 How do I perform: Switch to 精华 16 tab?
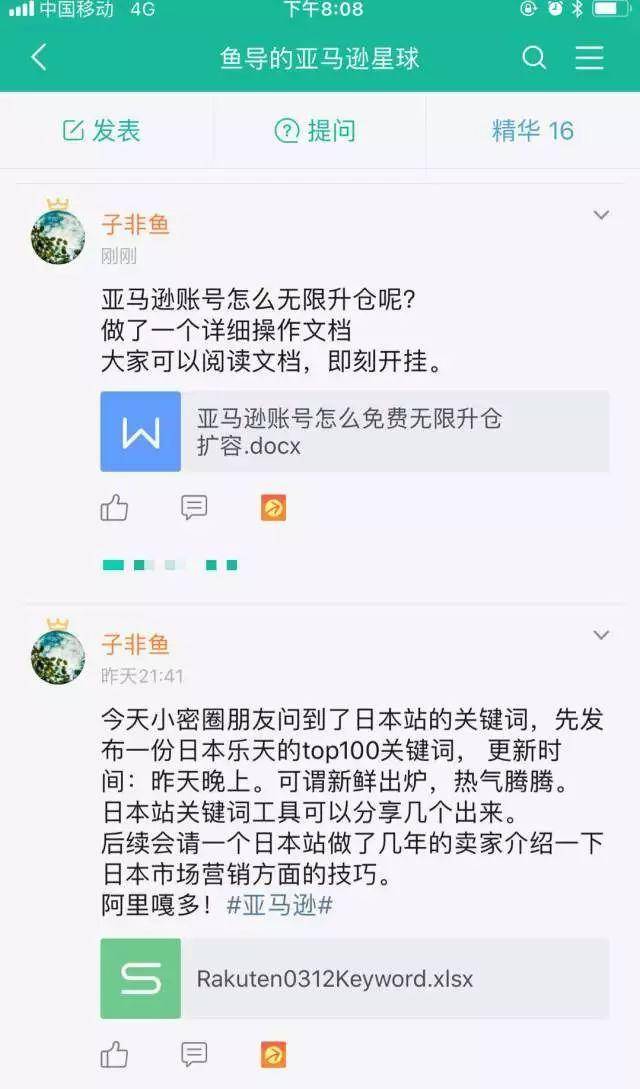coord(532,130)
